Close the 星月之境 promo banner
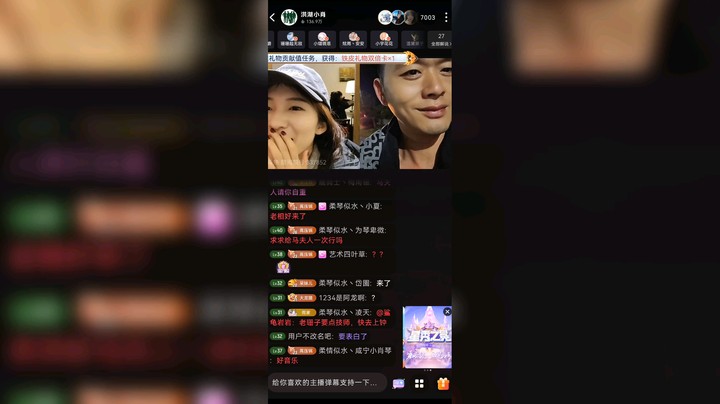 pyautogui.click(x=447, y=312)
